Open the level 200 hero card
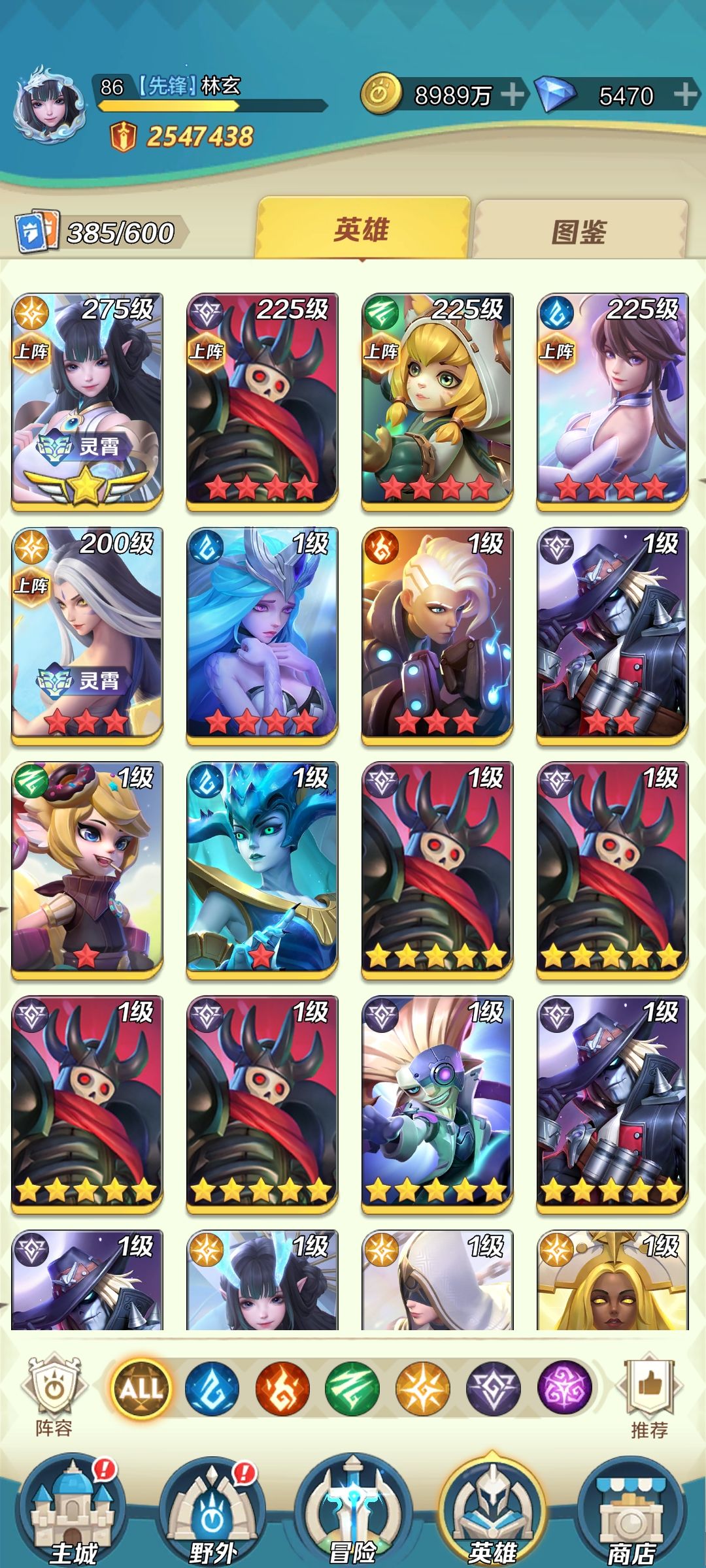 pos(87,636)
